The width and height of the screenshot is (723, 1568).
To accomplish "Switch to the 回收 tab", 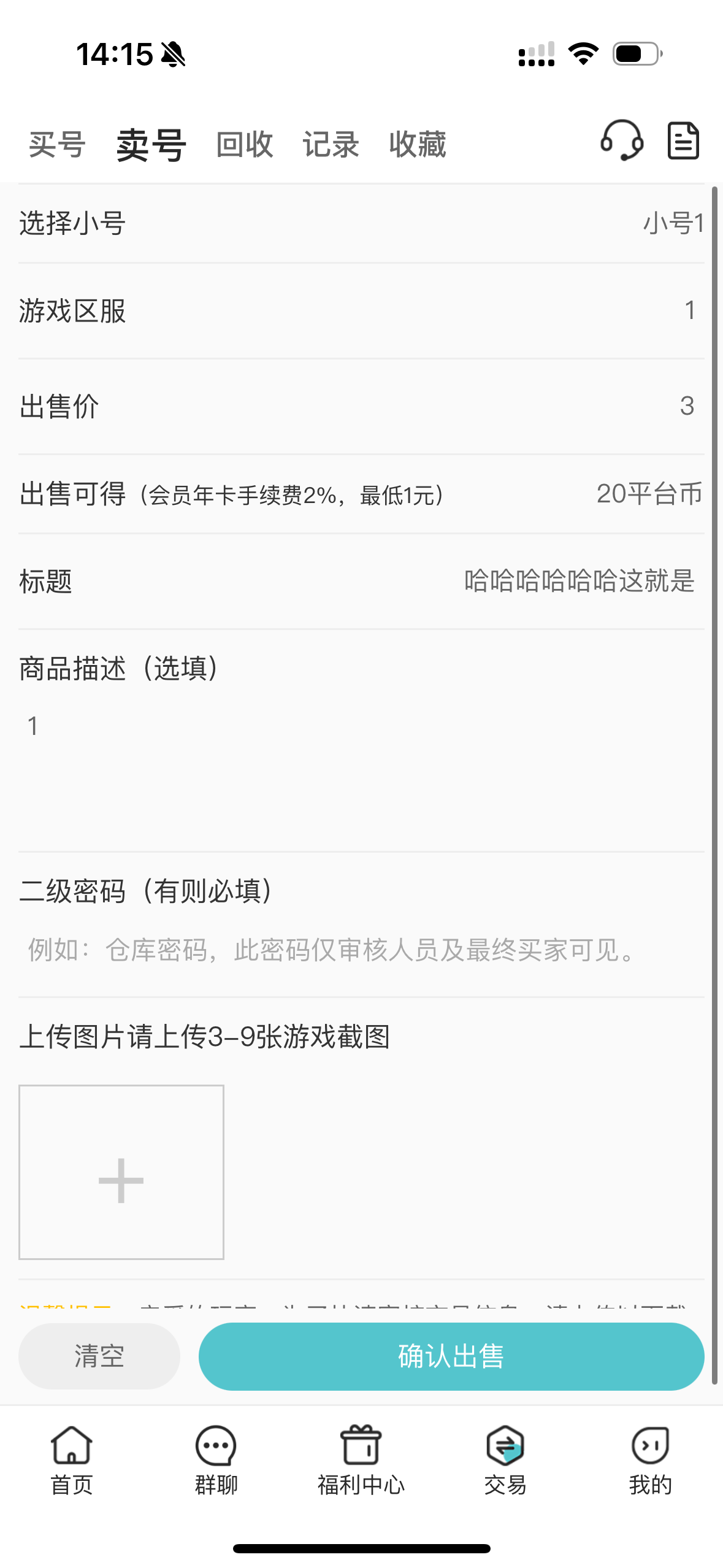I will 245,145.
